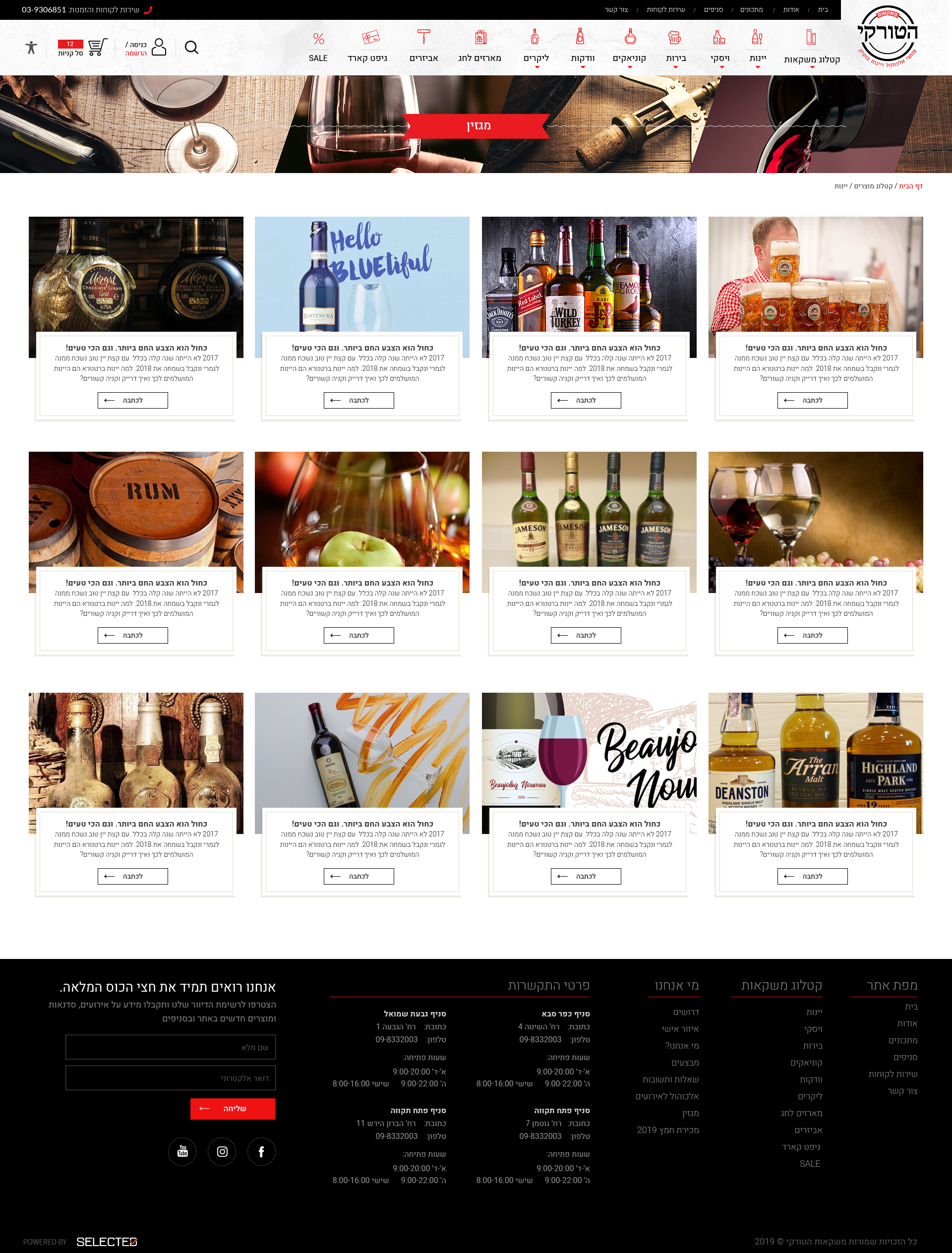Focus the full name field

pyautogui.click(x=171, y=1047)
